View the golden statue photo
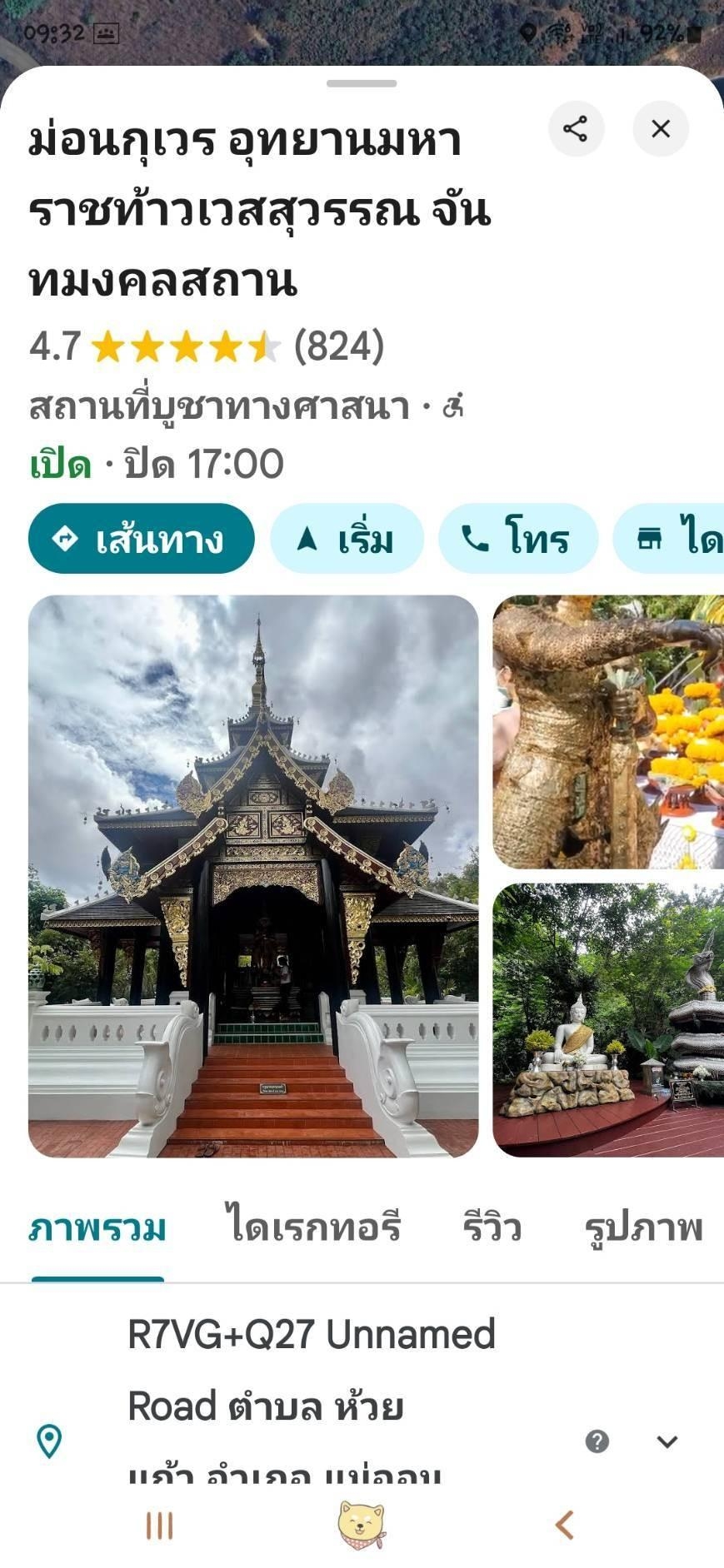Screen dimensions: 724x1568 (x=607, y=732)
